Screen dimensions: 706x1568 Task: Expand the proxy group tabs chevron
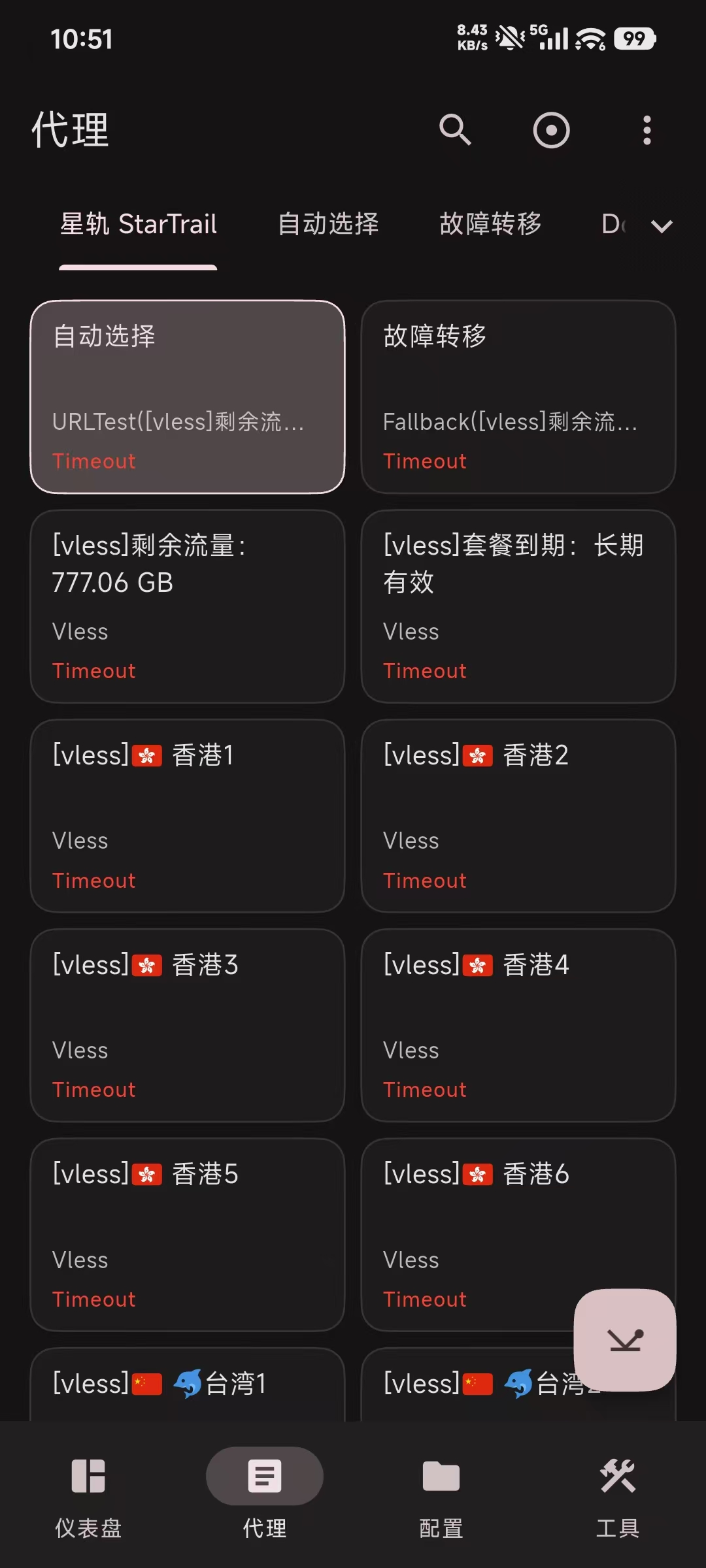point(662,226)
